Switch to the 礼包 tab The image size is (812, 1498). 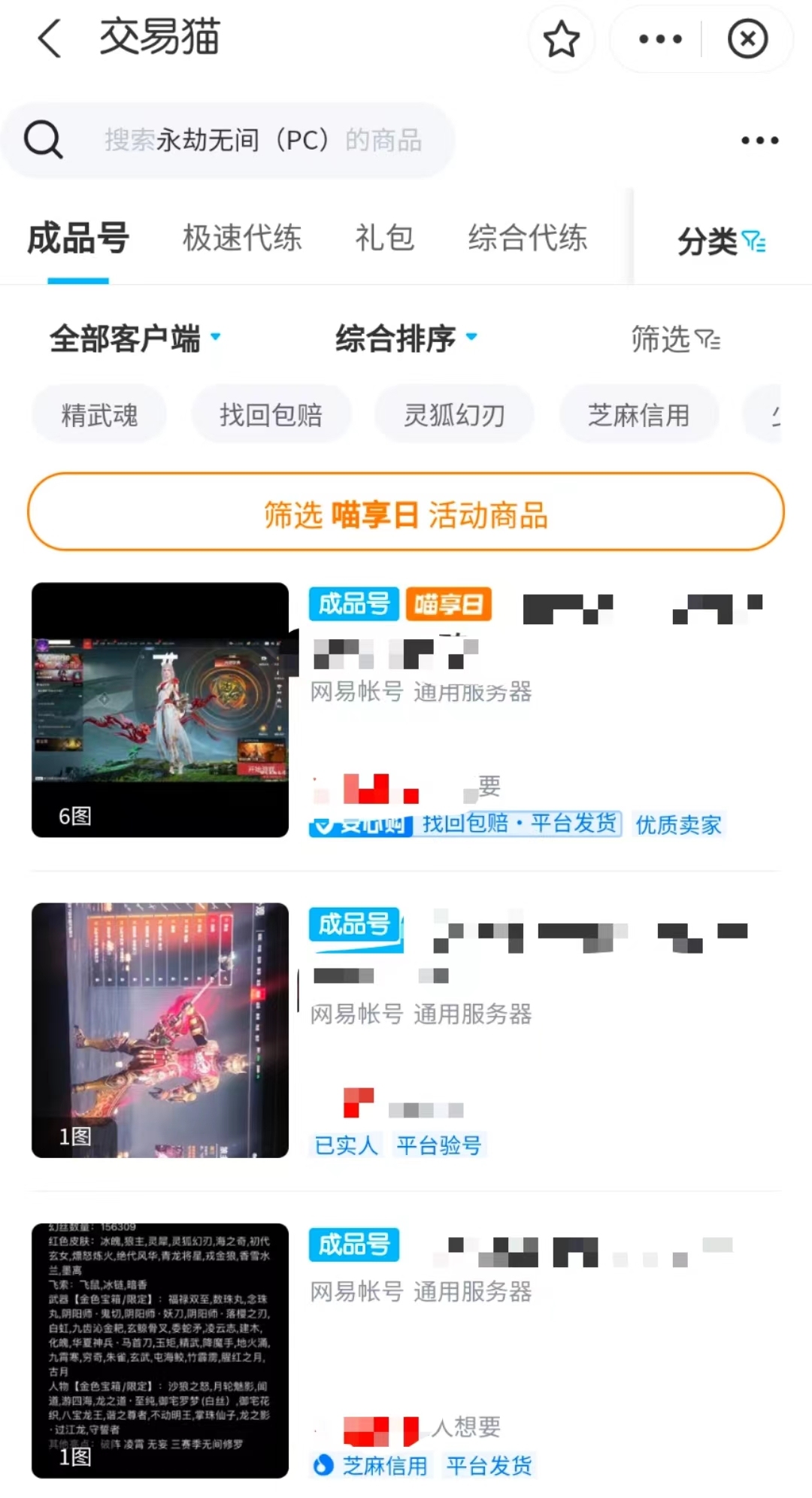click(x=384, y=238)
